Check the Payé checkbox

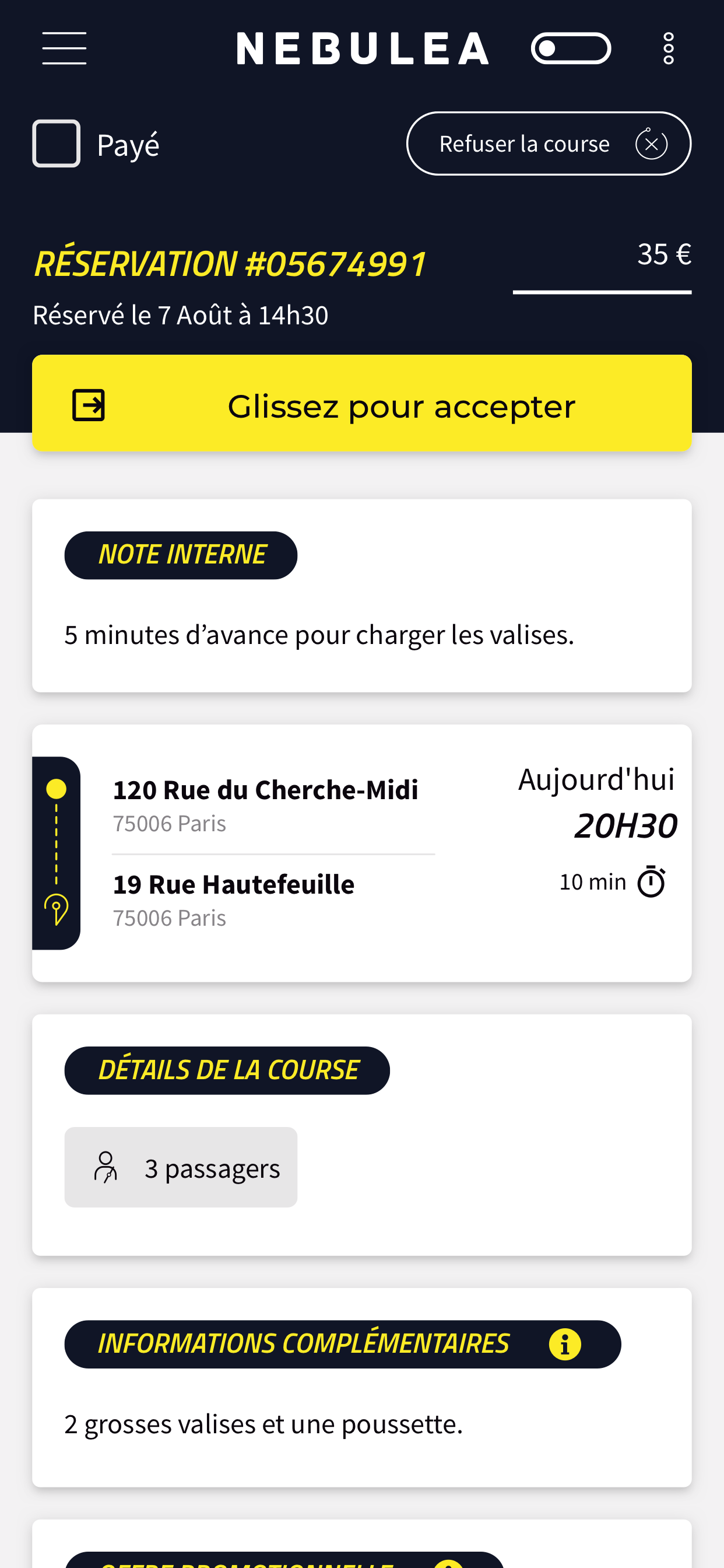point(56,143)
